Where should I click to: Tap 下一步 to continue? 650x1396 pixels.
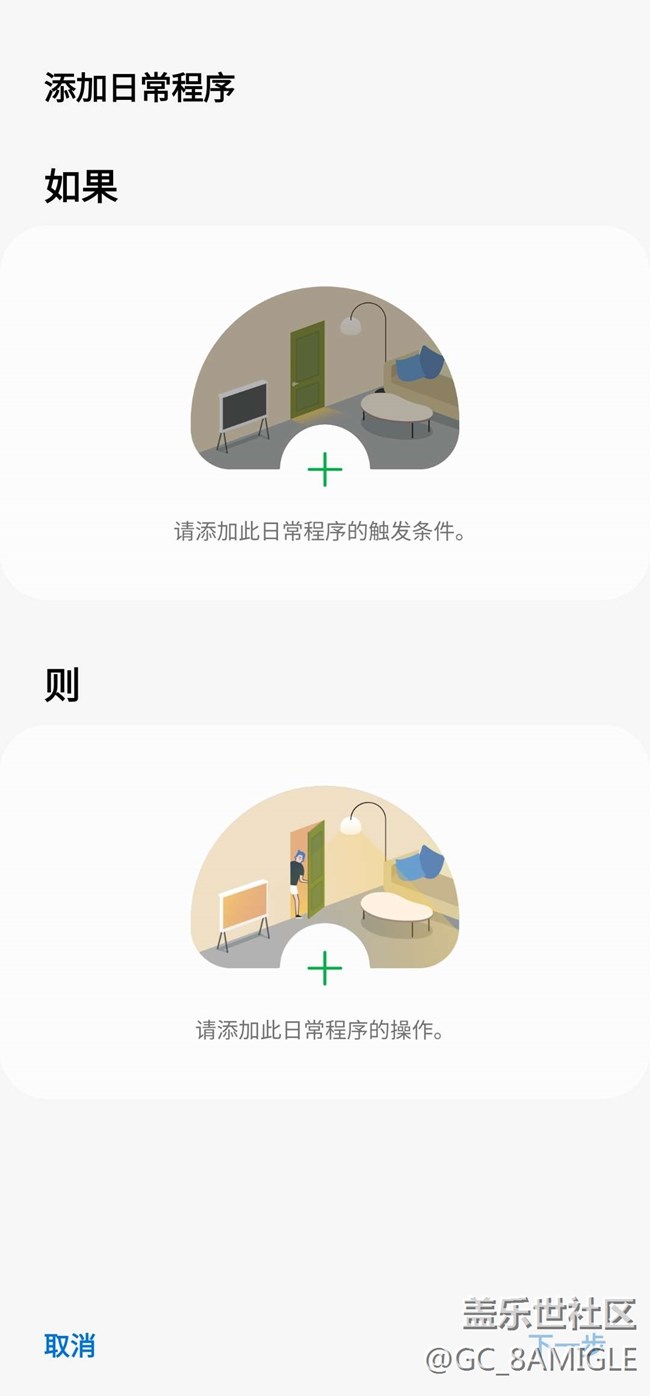click(566, 1345)
